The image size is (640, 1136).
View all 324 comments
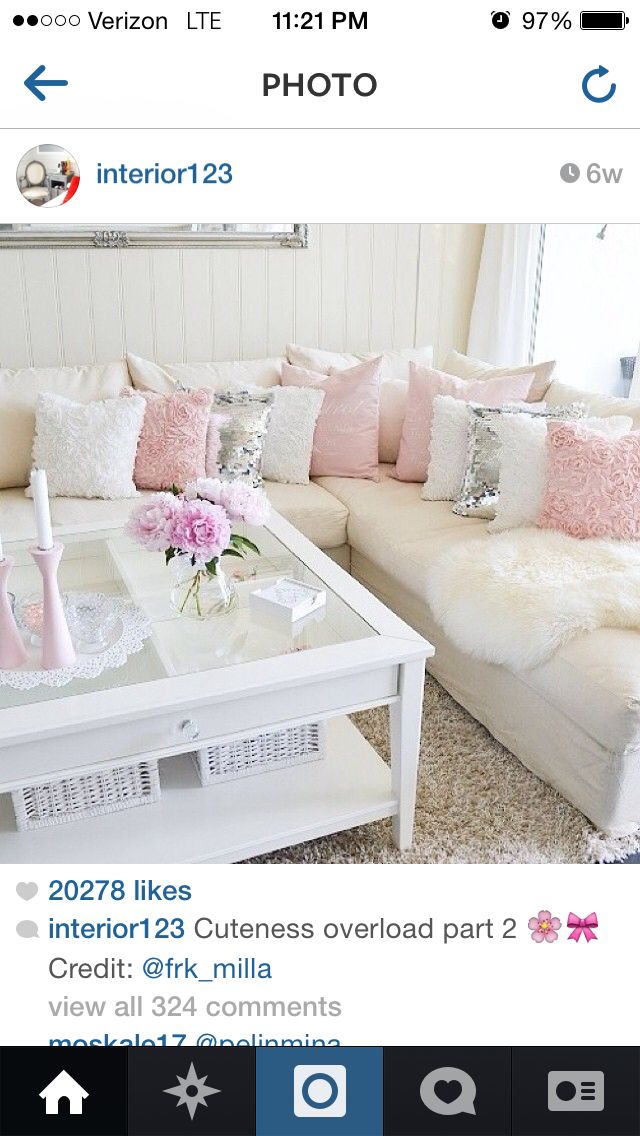(195, 1006)
